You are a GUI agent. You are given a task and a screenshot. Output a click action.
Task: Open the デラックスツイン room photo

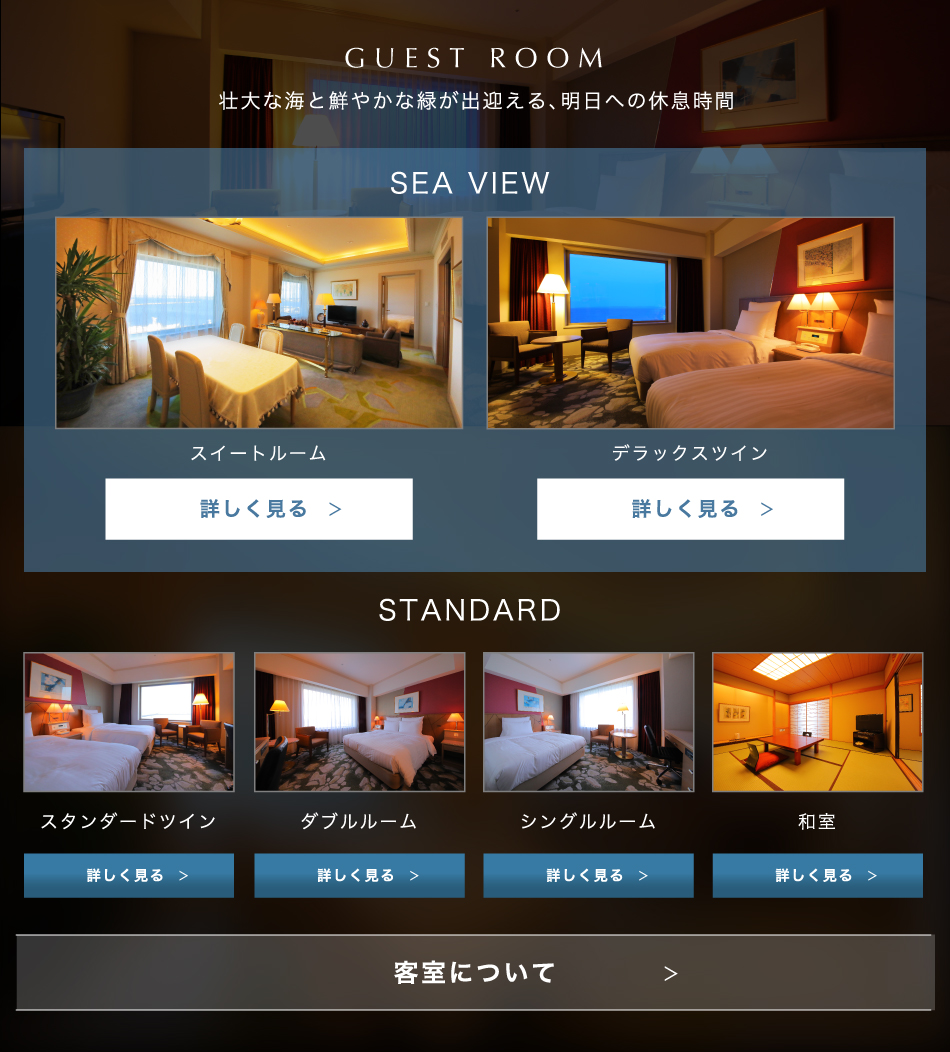point(690,323)
